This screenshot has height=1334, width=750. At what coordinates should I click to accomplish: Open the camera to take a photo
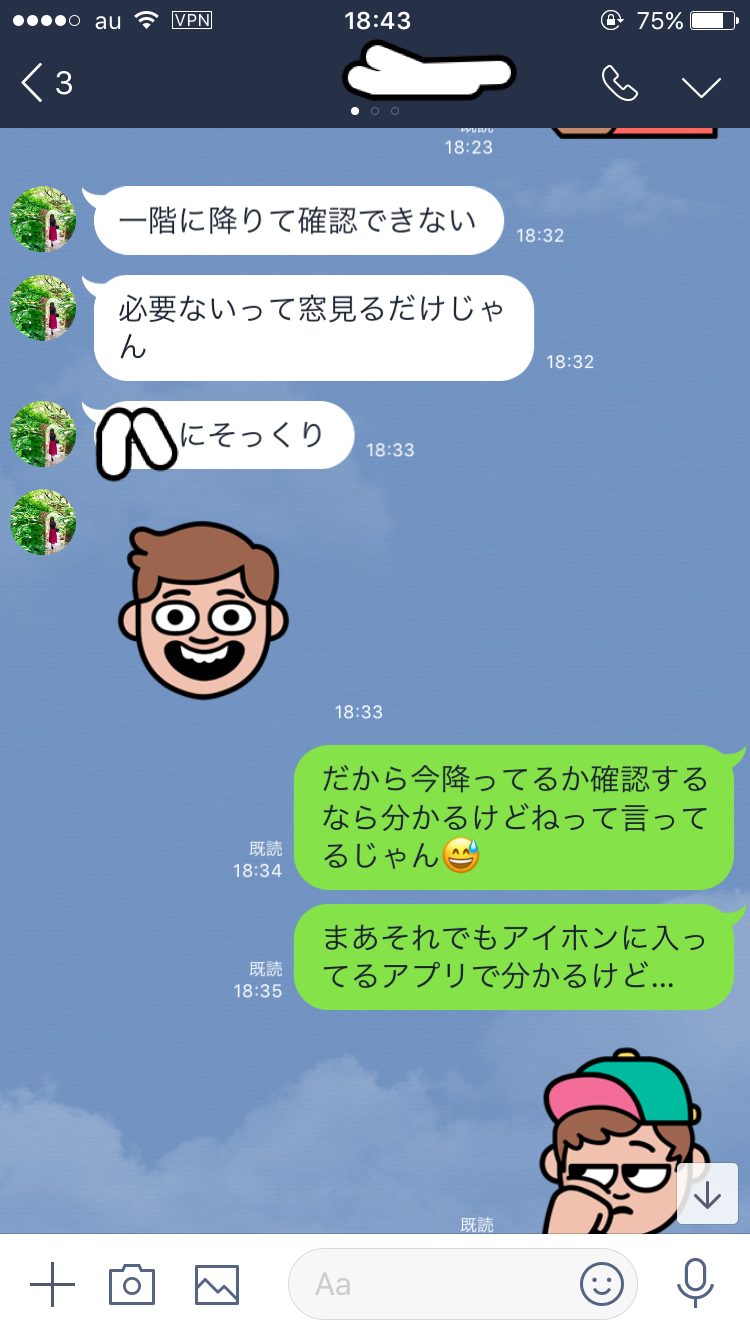(x=132, y=1284)
